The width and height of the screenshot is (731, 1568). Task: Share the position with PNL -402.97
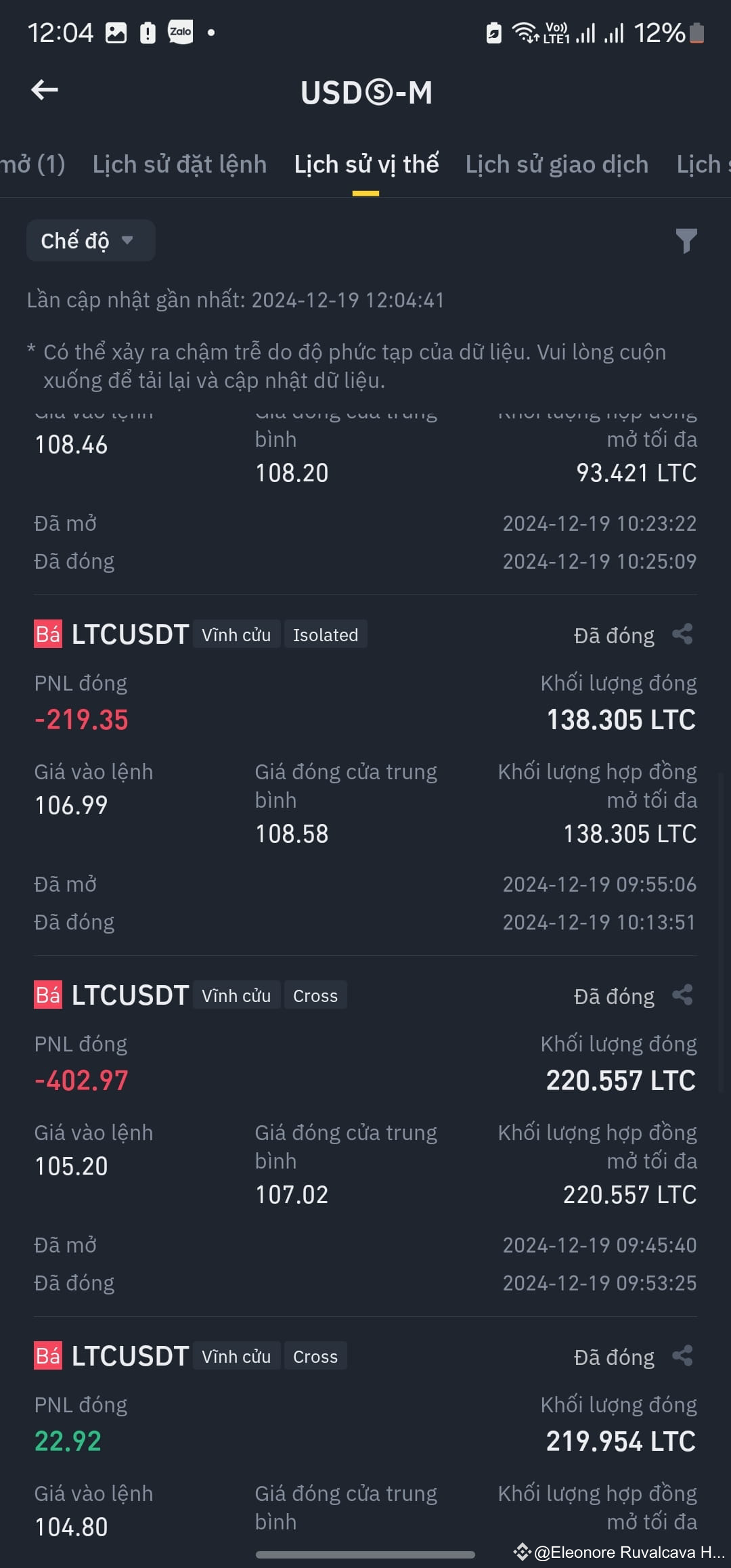tap(682, 995)
